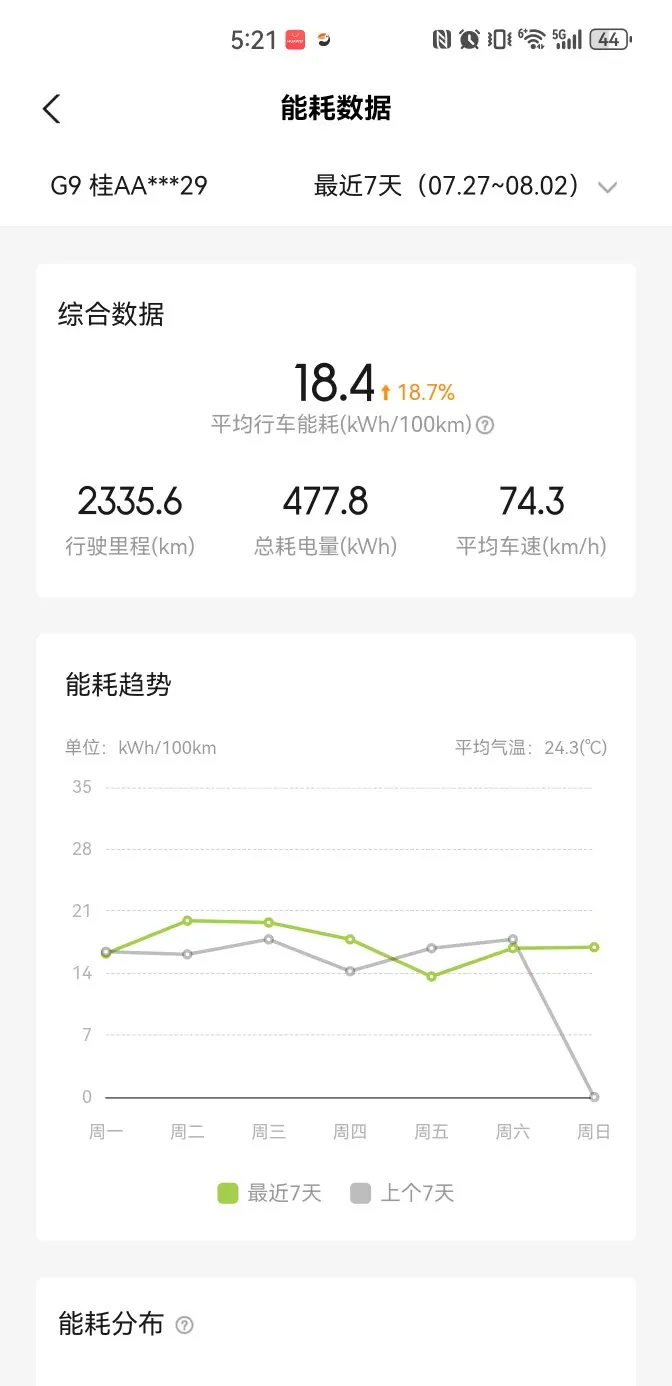Viewport: 672px width, 1386px height.
Task: Tap the help icon beside 平均行车能耗
Action: (x=485, y=425)
